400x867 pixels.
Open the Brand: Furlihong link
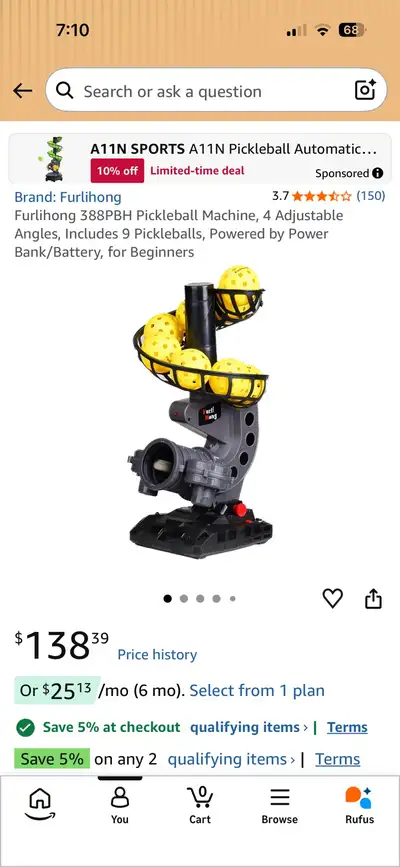67,197
